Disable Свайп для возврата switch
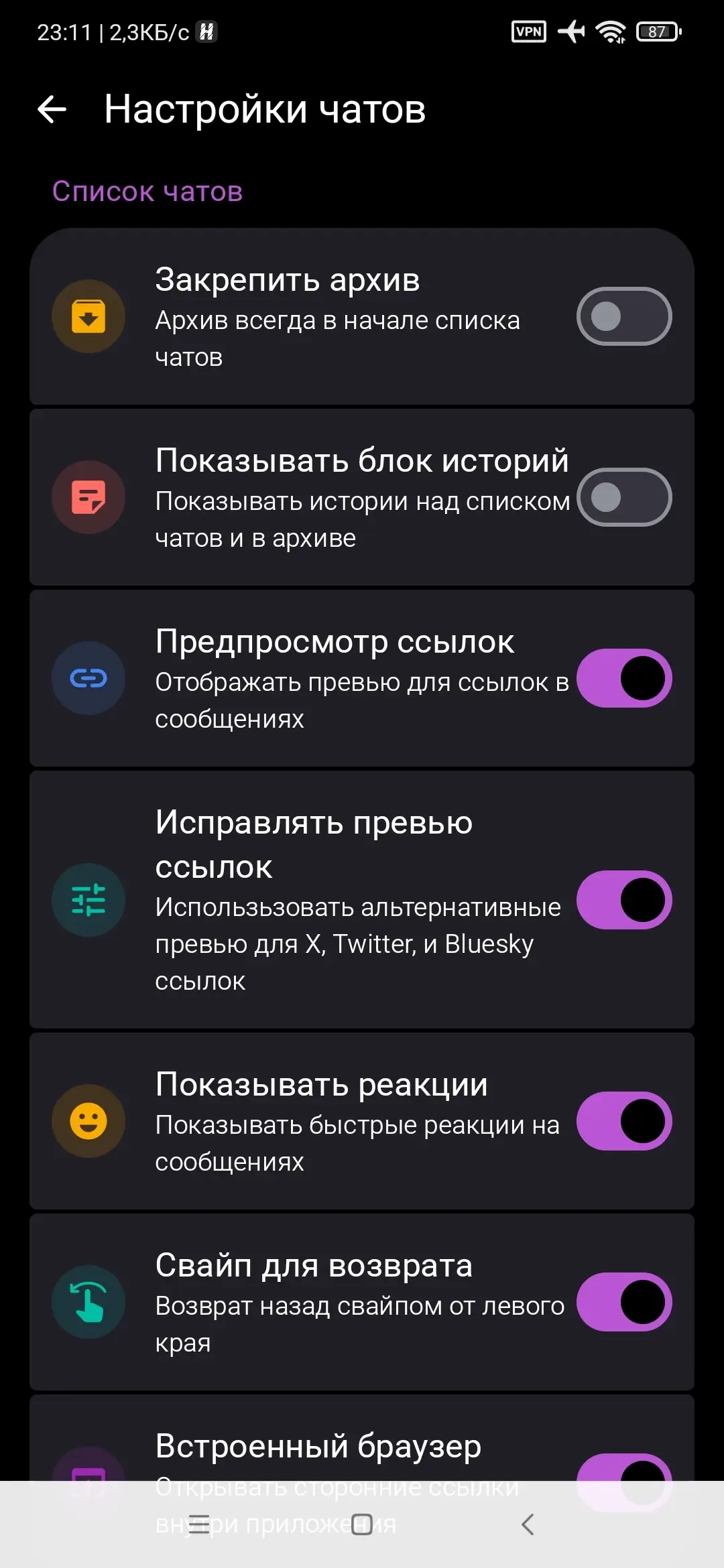 coord(624,1302)
